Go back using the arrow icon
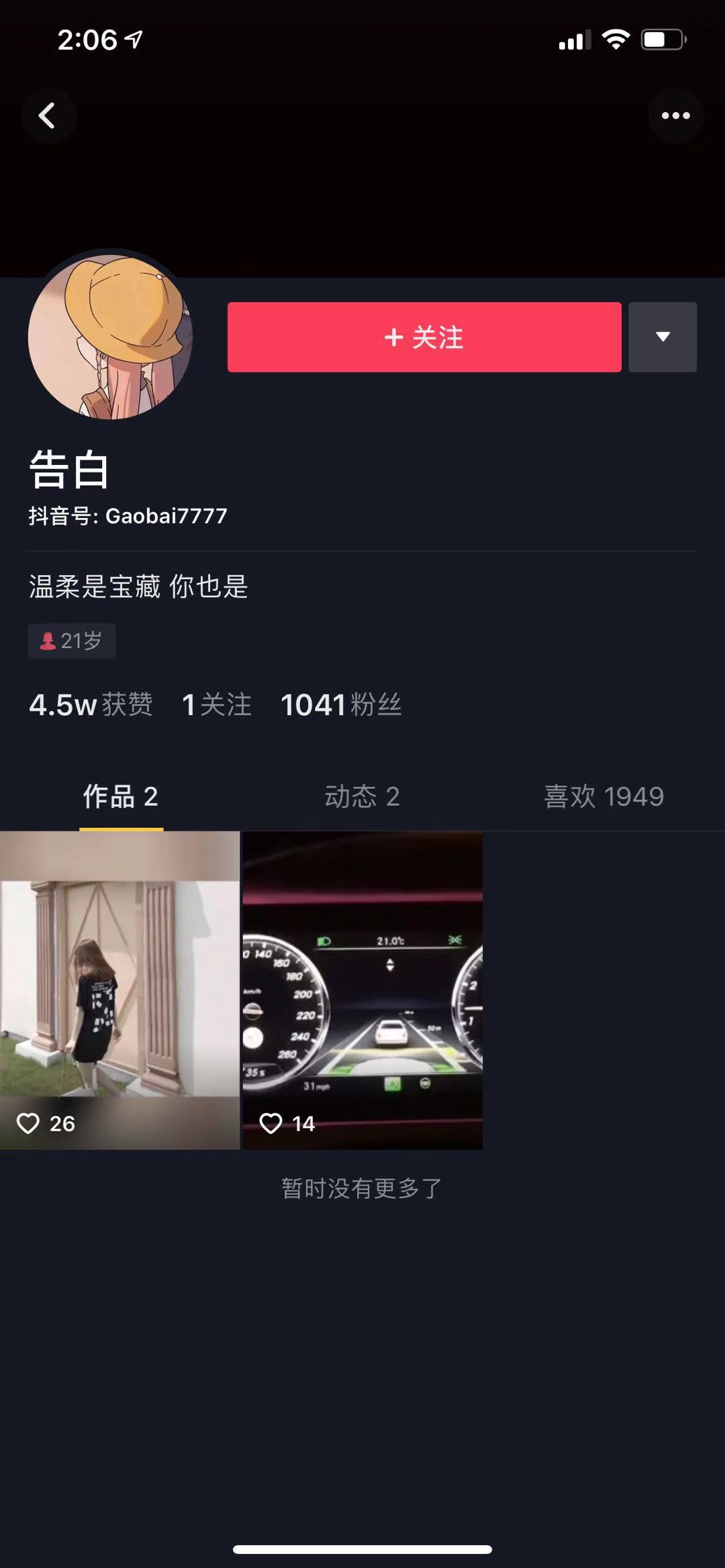The image size is (725, 1568). tap(47, 115)
